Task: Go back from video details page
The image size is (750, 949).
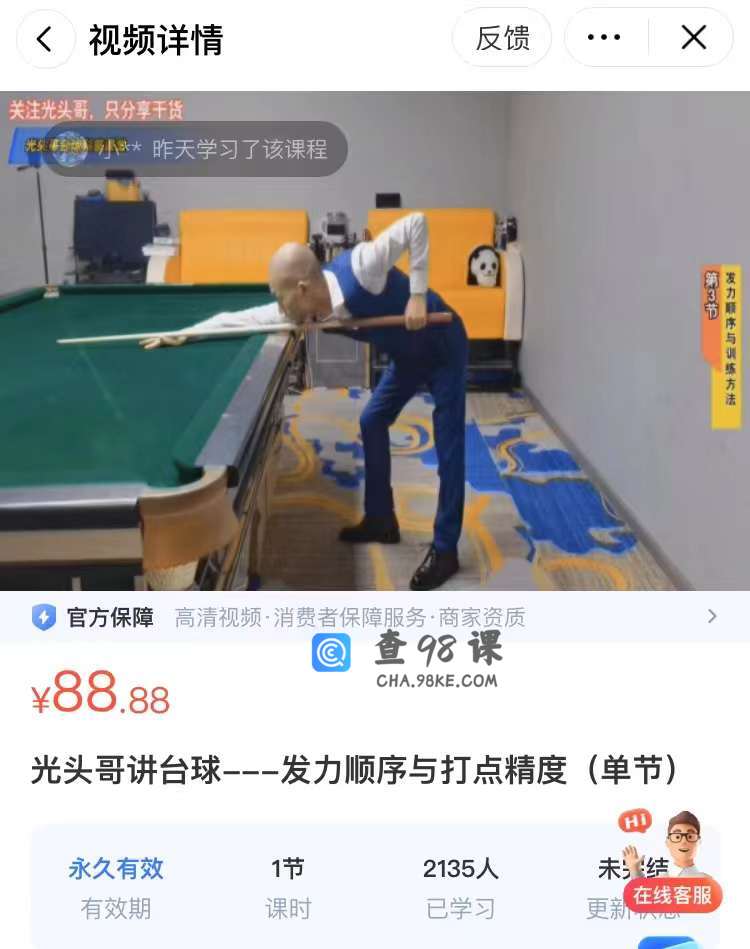Action: click(x=45, y=39)
